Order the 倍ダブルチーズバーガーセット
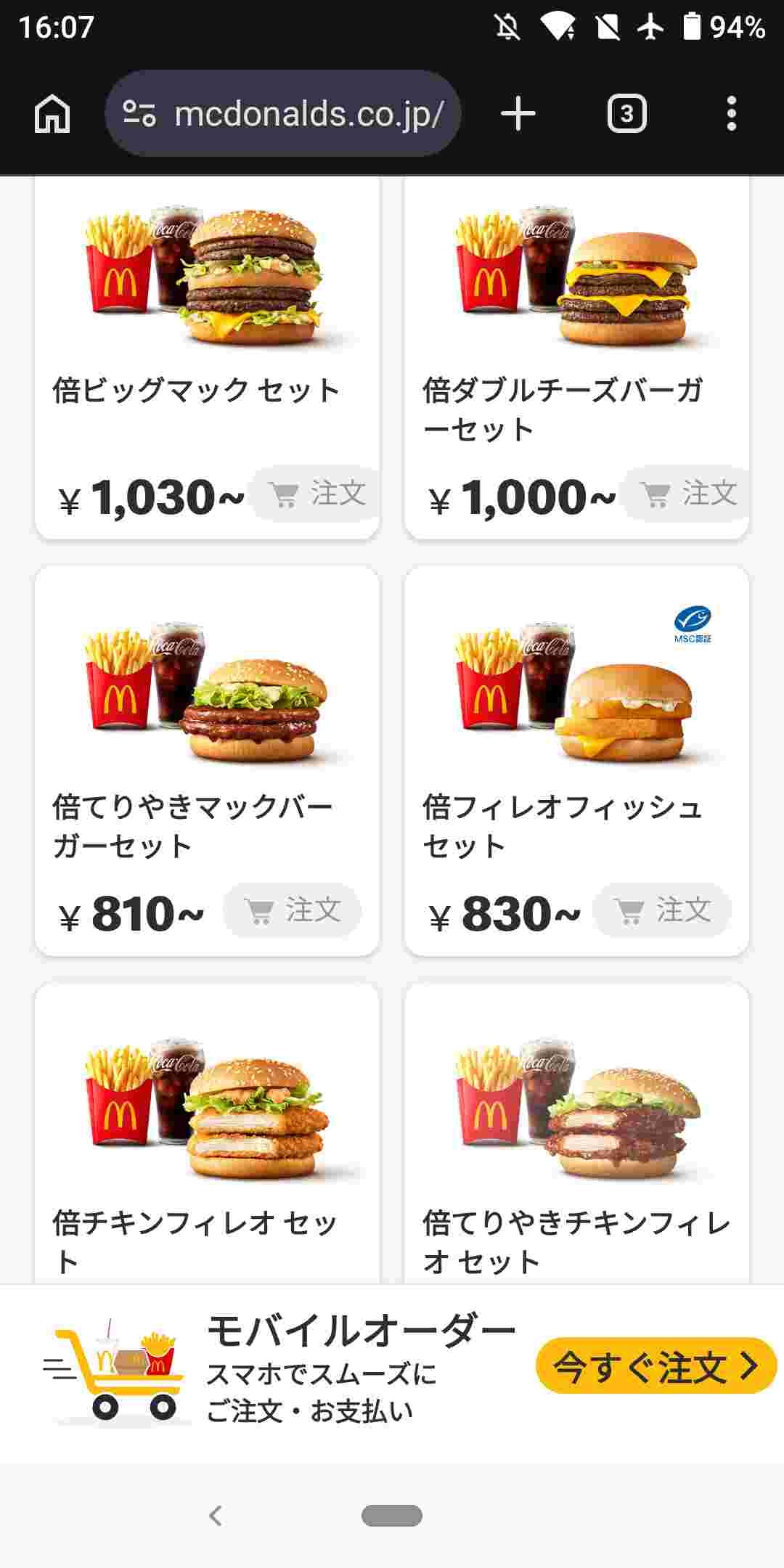The image size is (784, 1568). pyautogui.click(x=687, y=494)
